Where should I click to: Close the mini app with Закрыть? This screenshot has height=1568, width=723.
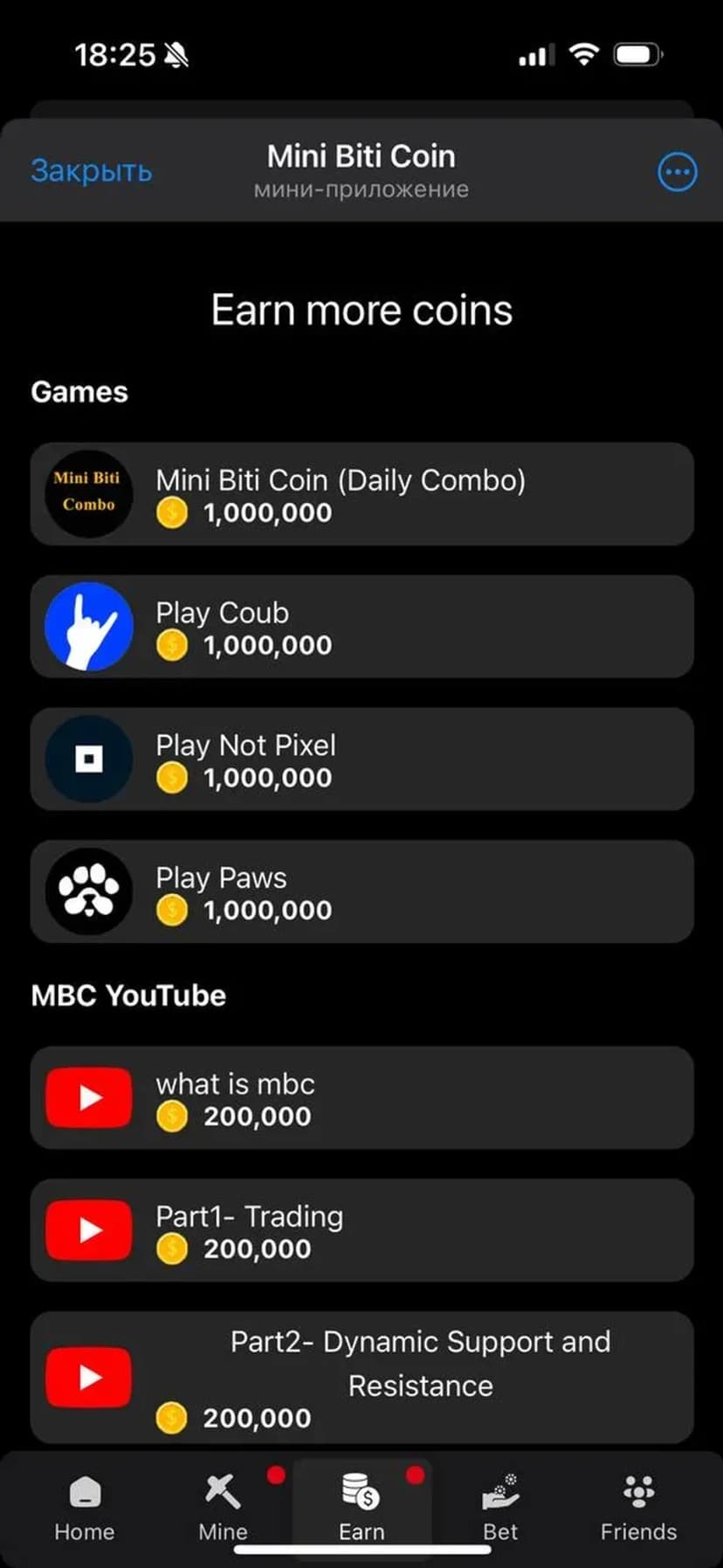[91, 170]
